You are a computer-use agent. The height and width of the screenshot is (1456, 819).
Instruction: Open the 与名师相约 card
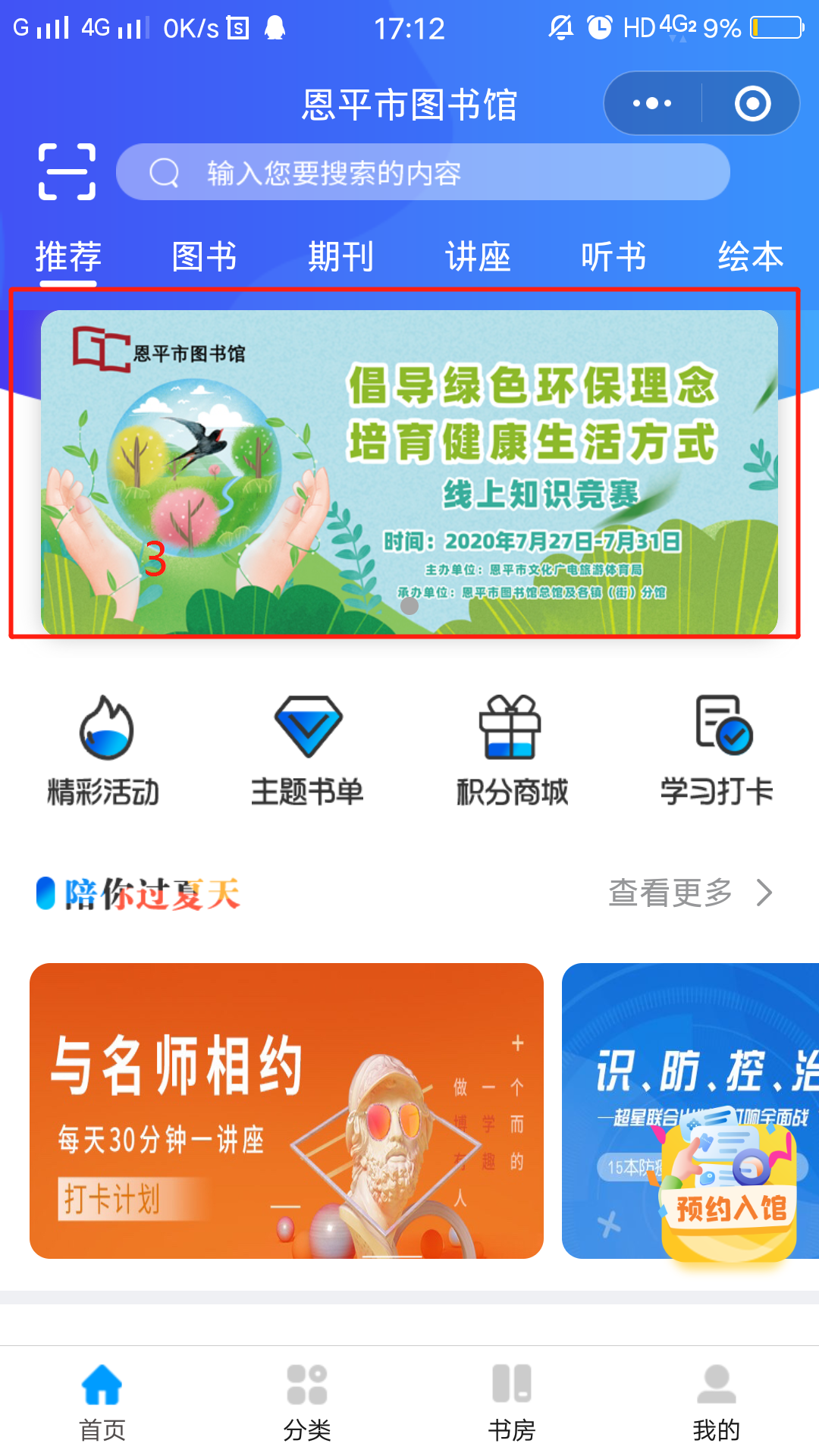coord(287,1110)
